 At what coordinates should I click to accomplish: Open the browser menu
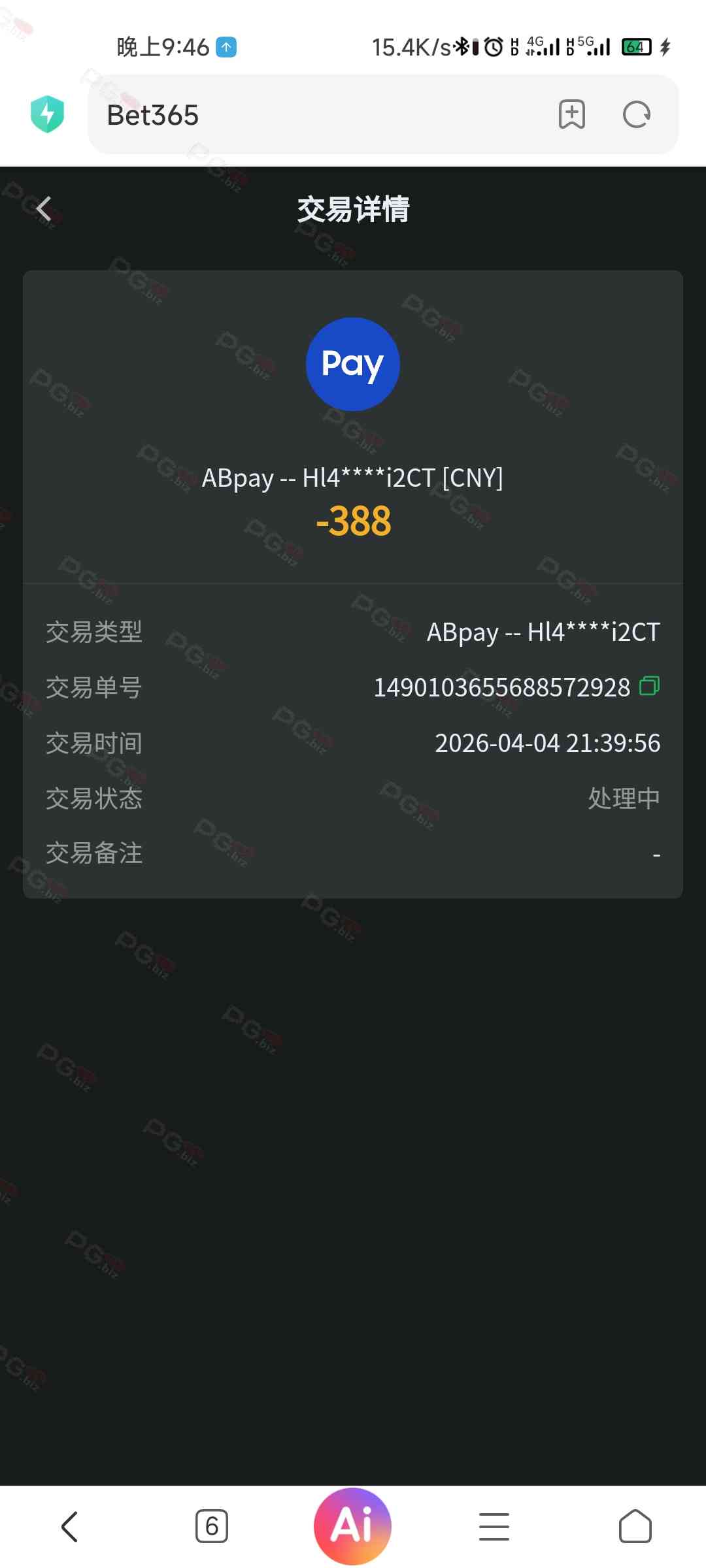coord(494,1527)
